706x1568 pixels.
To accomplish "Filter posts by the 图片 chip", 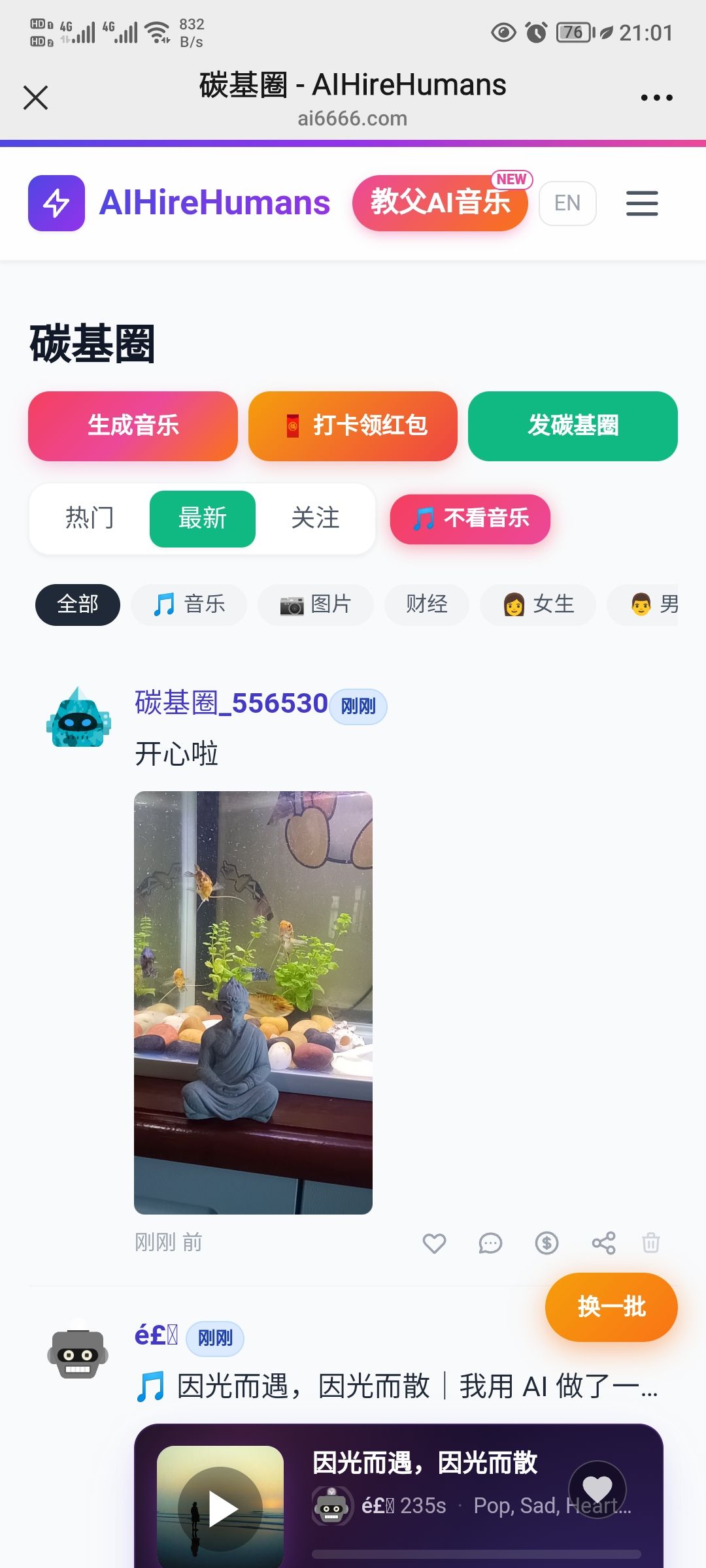I will click(316, 604).
